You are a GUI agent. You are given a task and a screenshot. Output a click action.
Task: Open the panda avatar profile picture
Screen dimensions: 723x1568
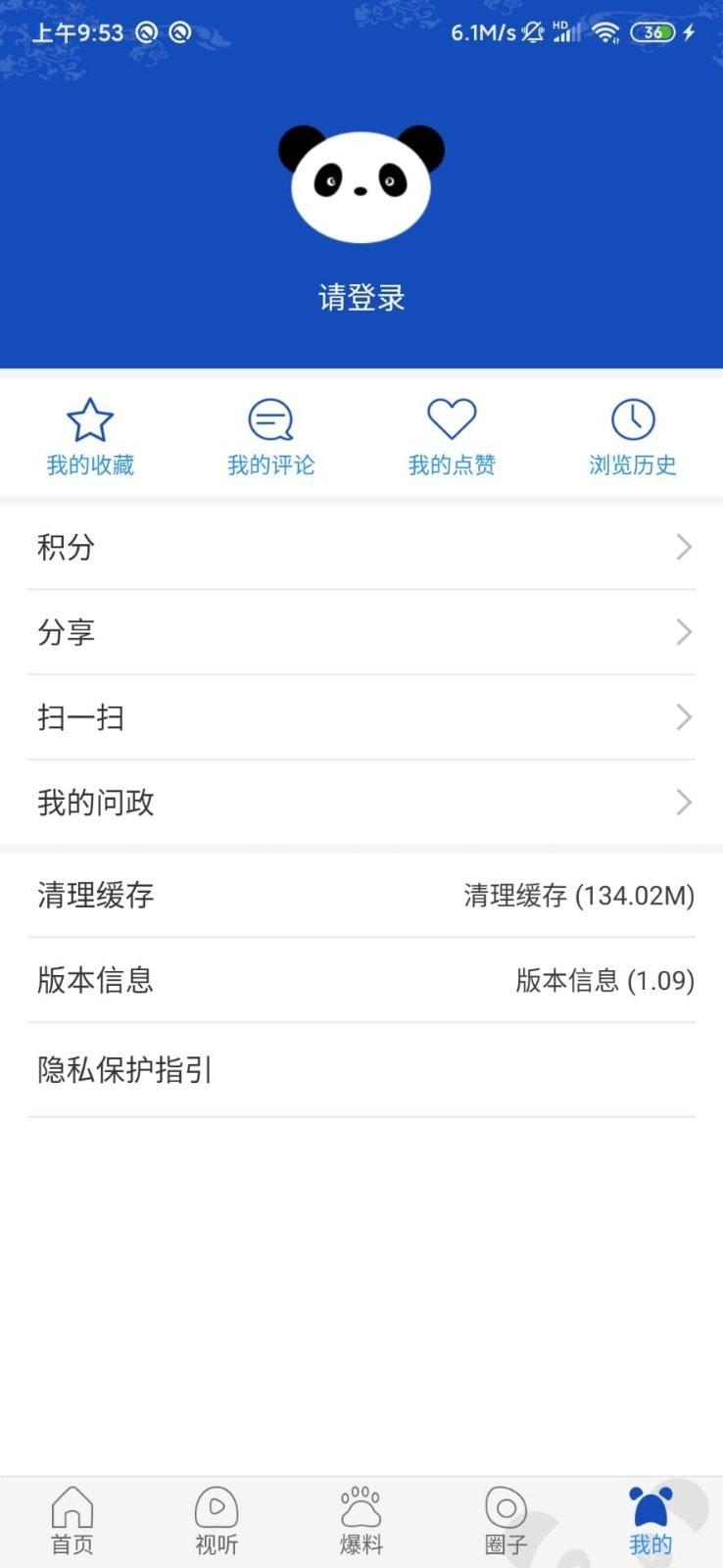pos(361,184)
